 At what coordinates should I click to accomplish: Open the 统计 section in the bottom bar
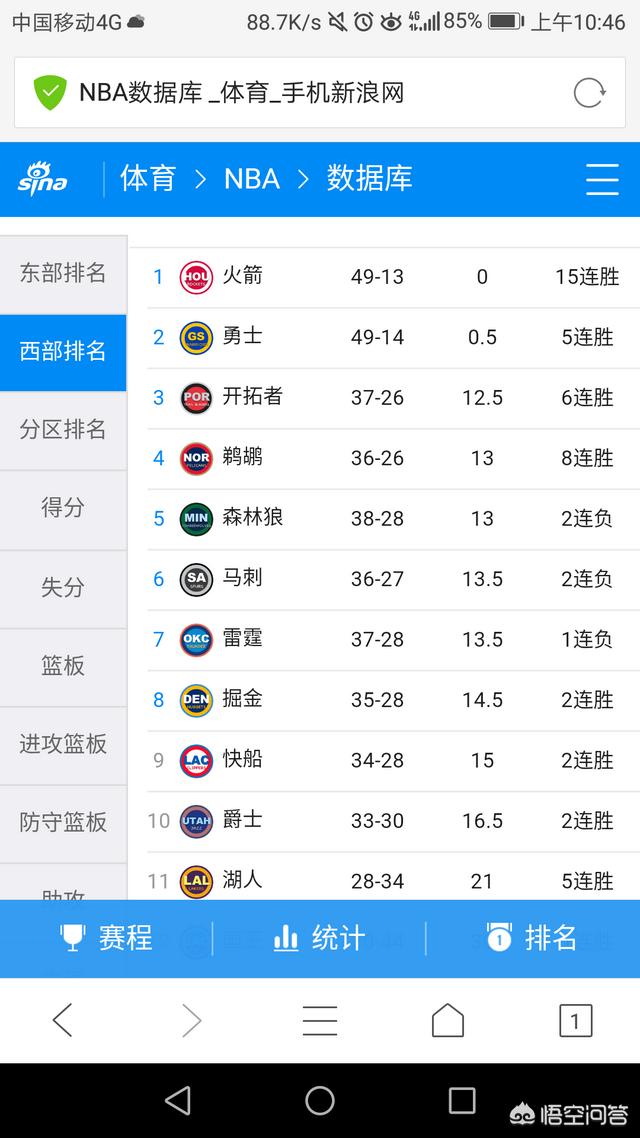click(x=319, y=938)
